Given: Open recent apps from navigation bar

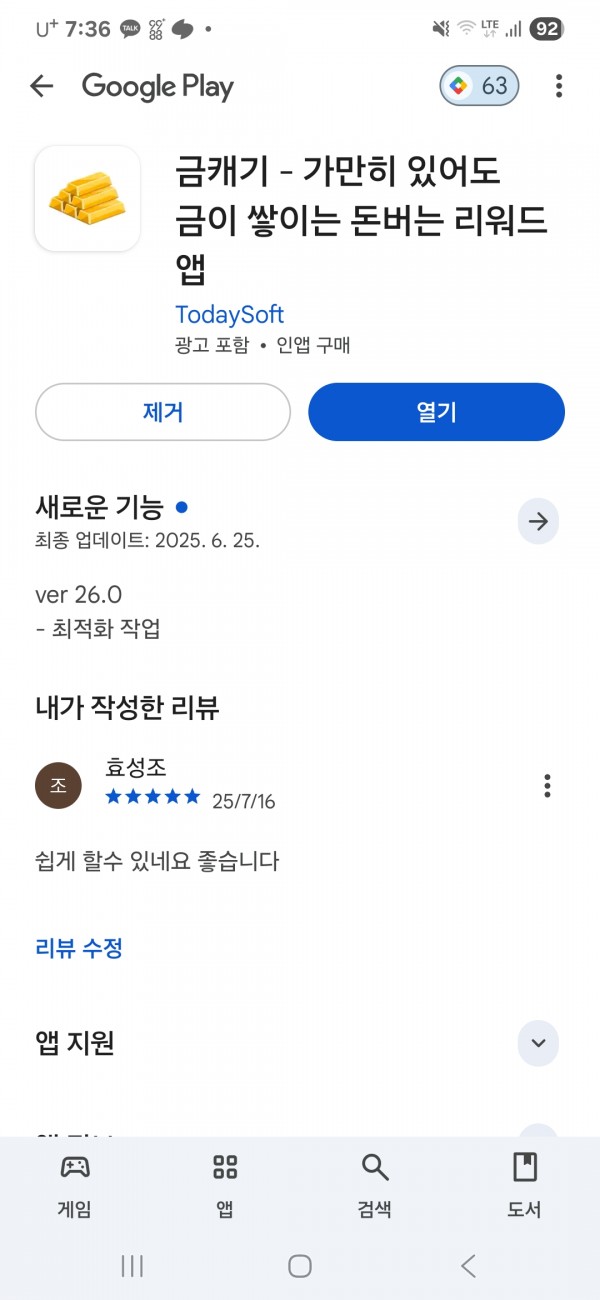Looking at the screenshot, I should pos(132,1266).
